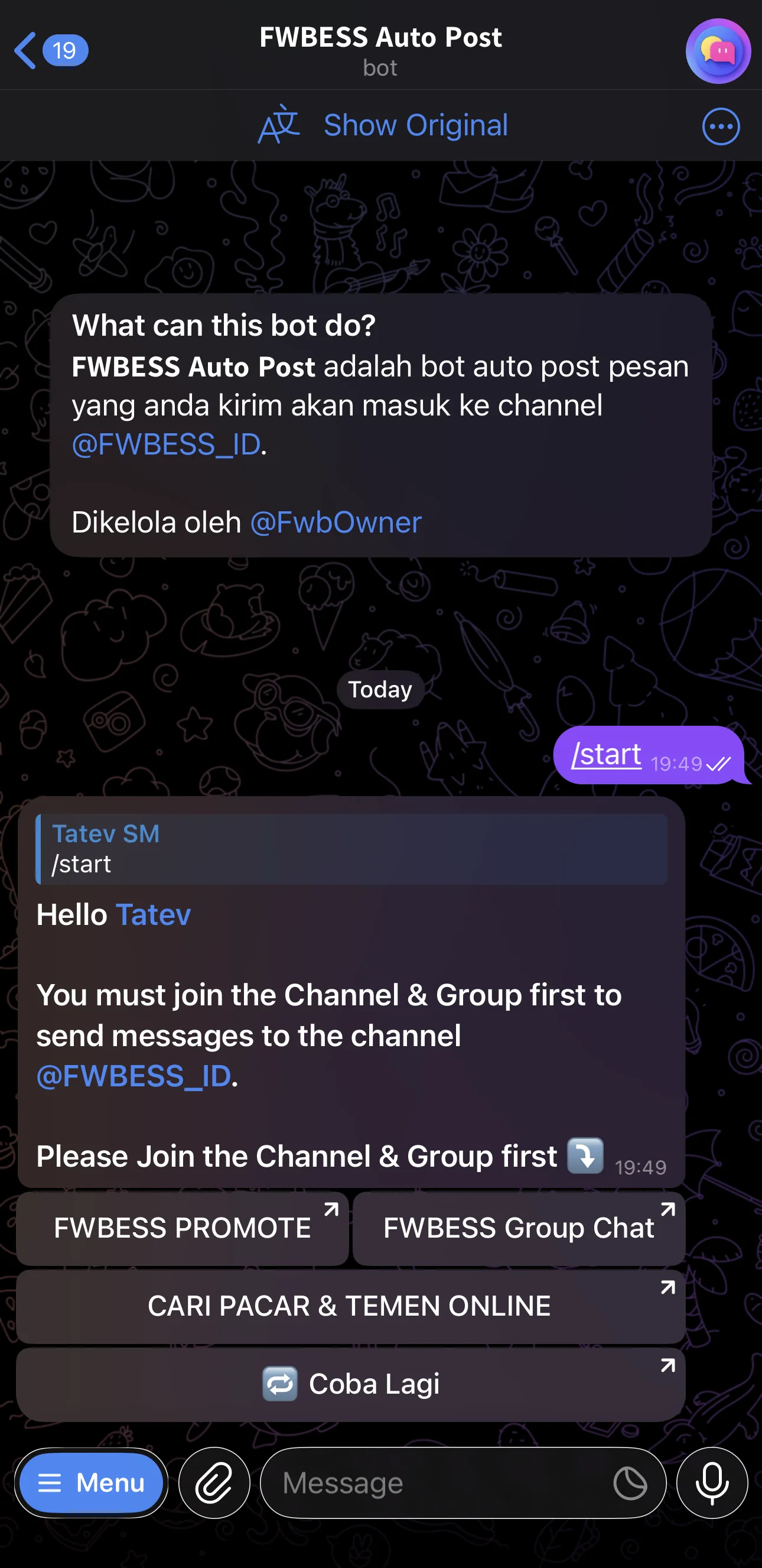The height and width of the screenshot is (1568, 762).
Task: Open the @FwbOwner mention link
Action: pos(336,522)
